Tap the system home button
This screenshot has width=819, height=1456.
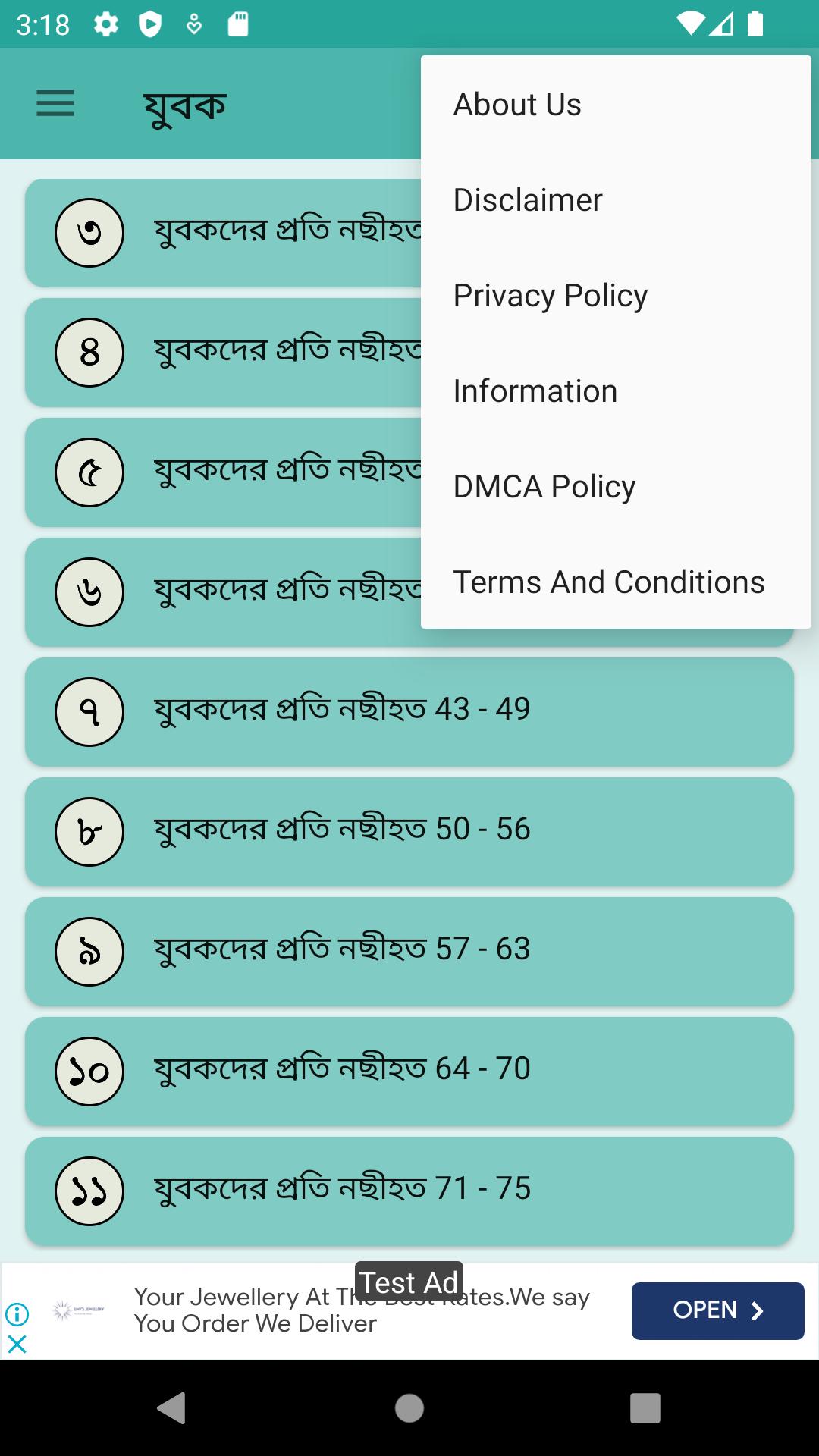coord(409,1408)
